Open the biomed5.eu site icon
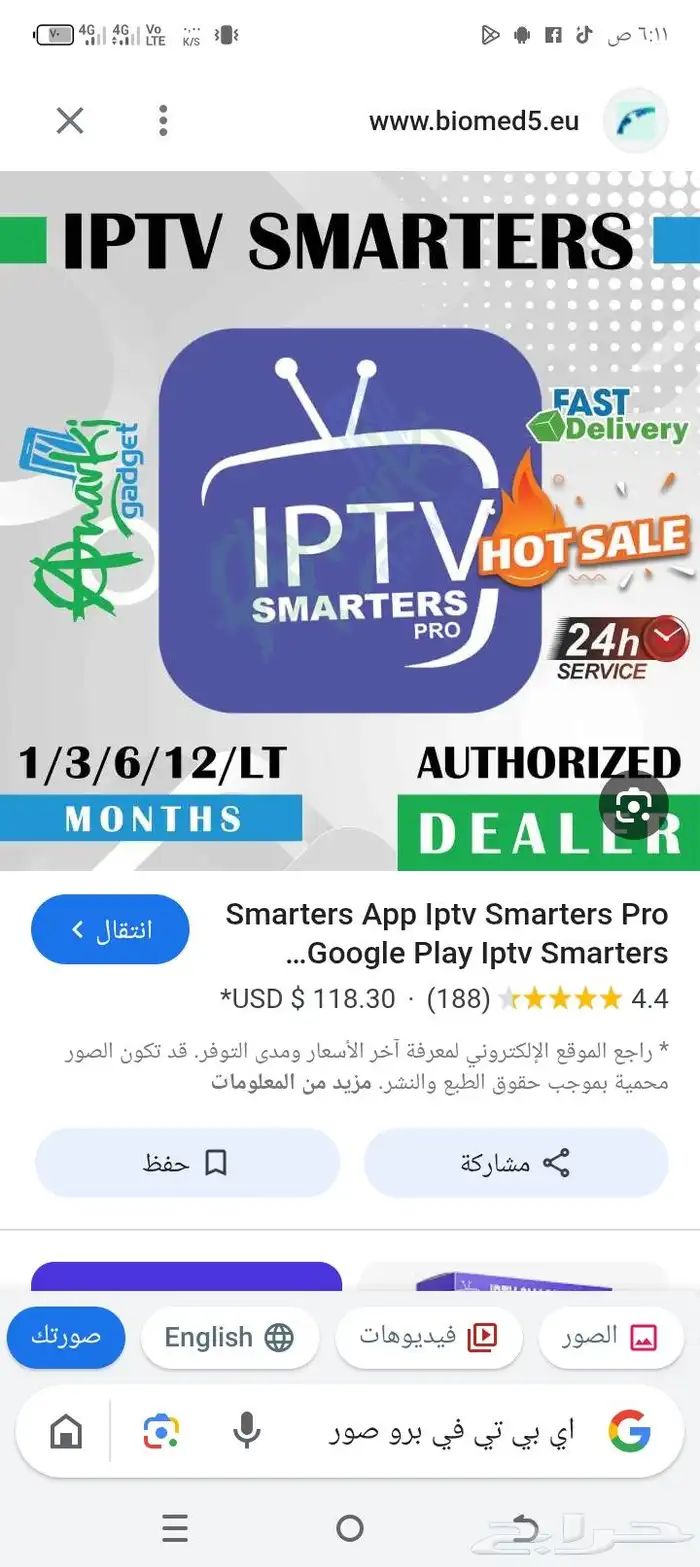 click(635, 122)
